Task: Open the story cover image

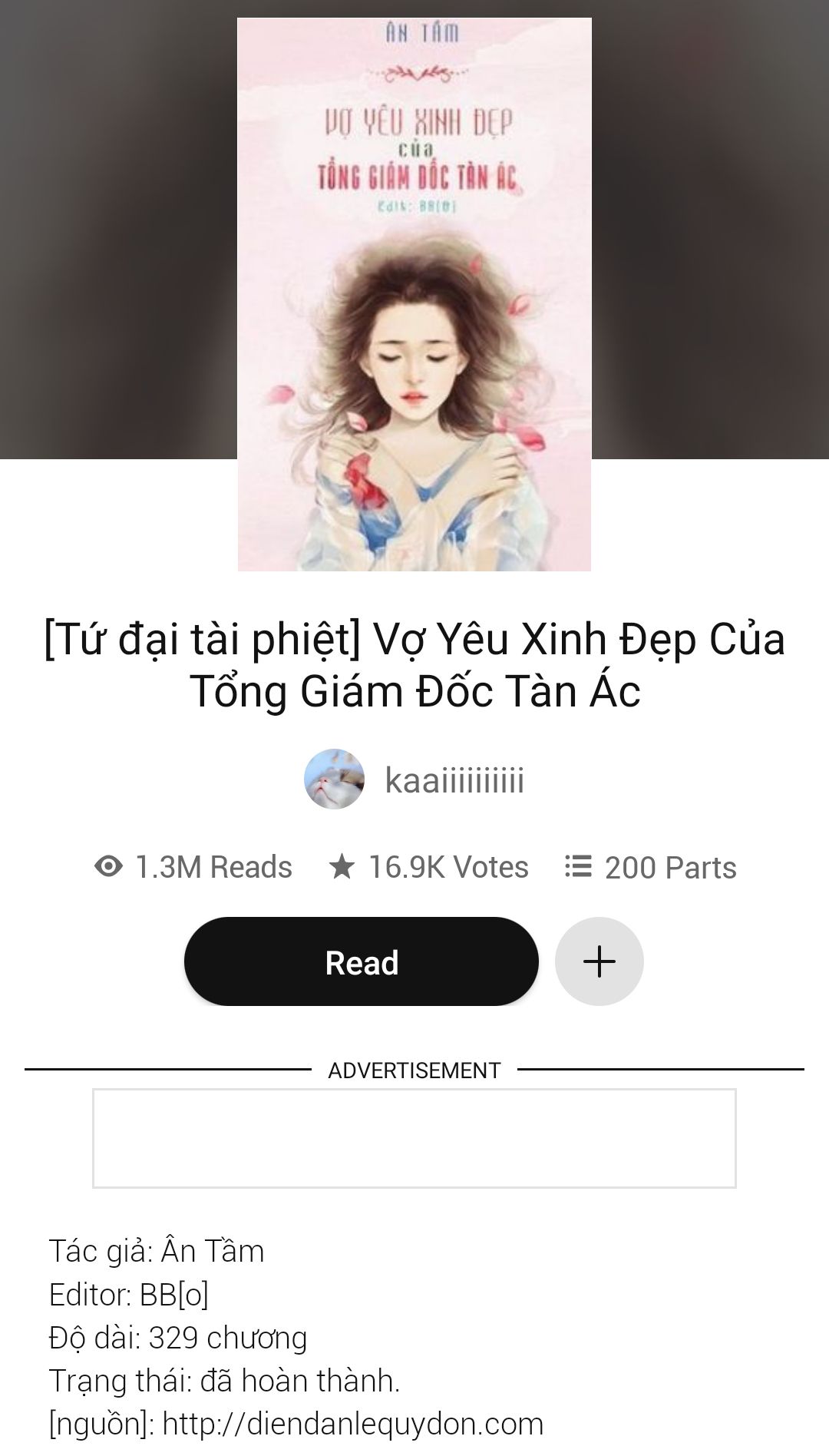Action: pyautogui.click(x=414, y=295)
